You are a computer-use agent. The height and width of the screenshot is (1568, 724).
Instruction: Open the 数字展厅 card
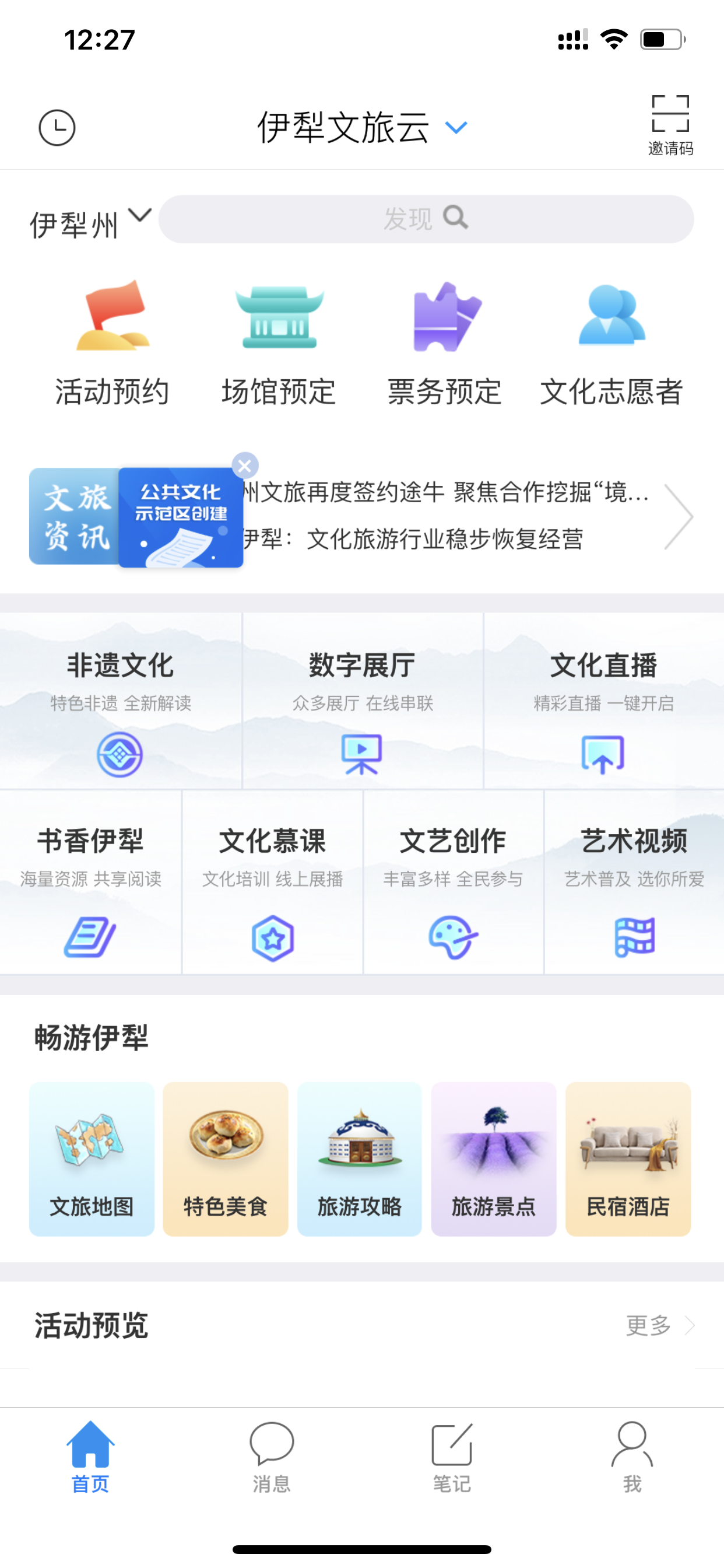362,700
